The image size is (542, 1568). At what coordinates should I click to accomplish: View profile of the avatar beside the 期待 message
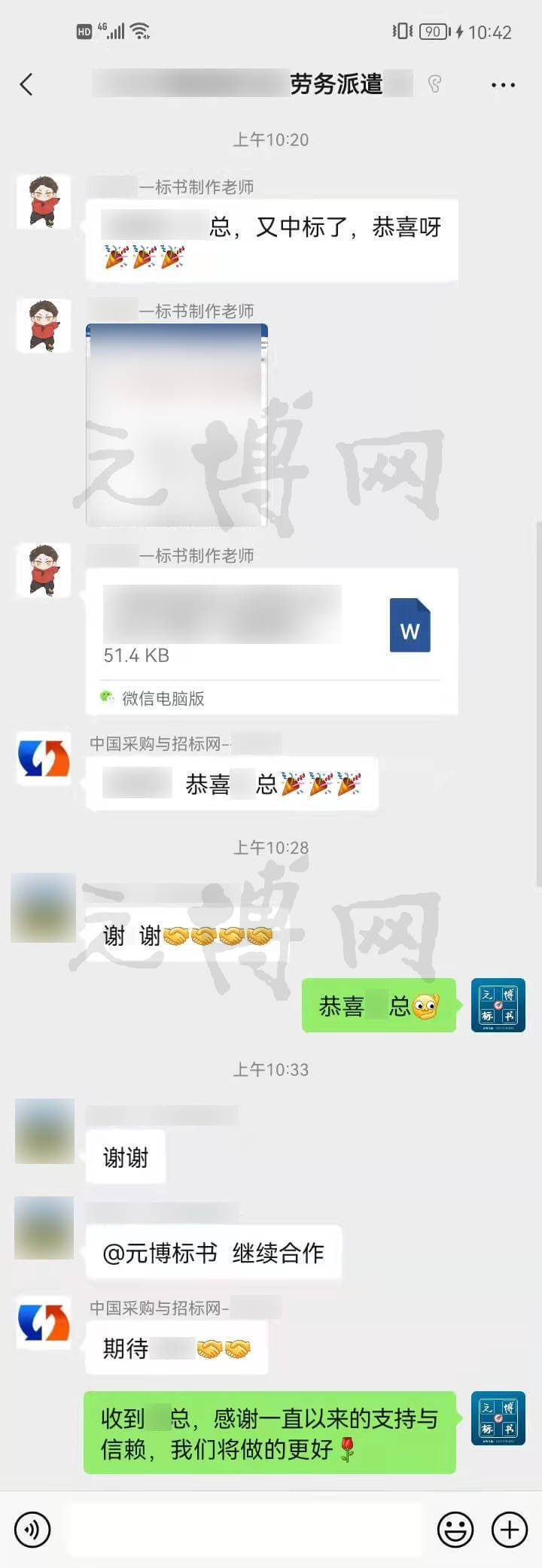tap(44, 1323)
